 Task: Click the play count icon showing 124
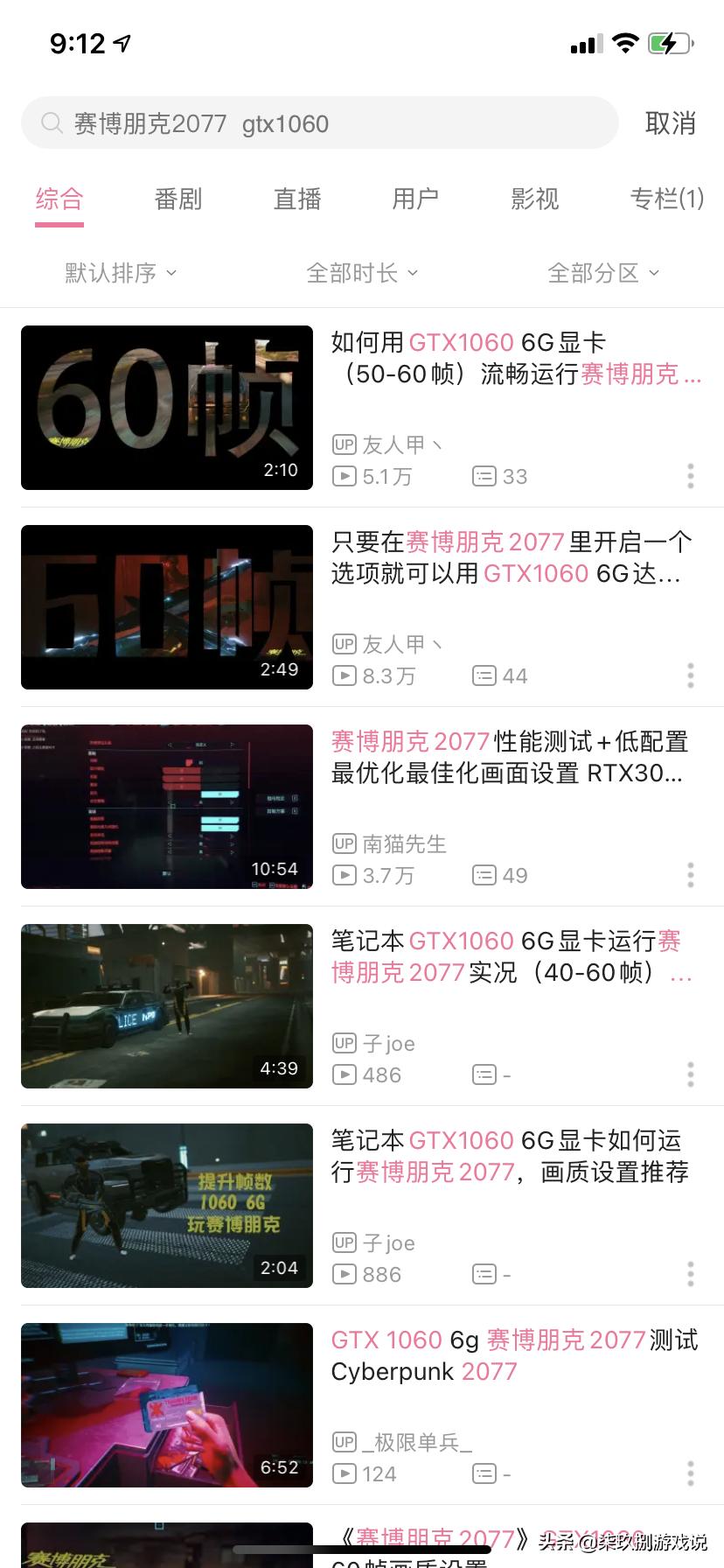tap(344, 1473)
